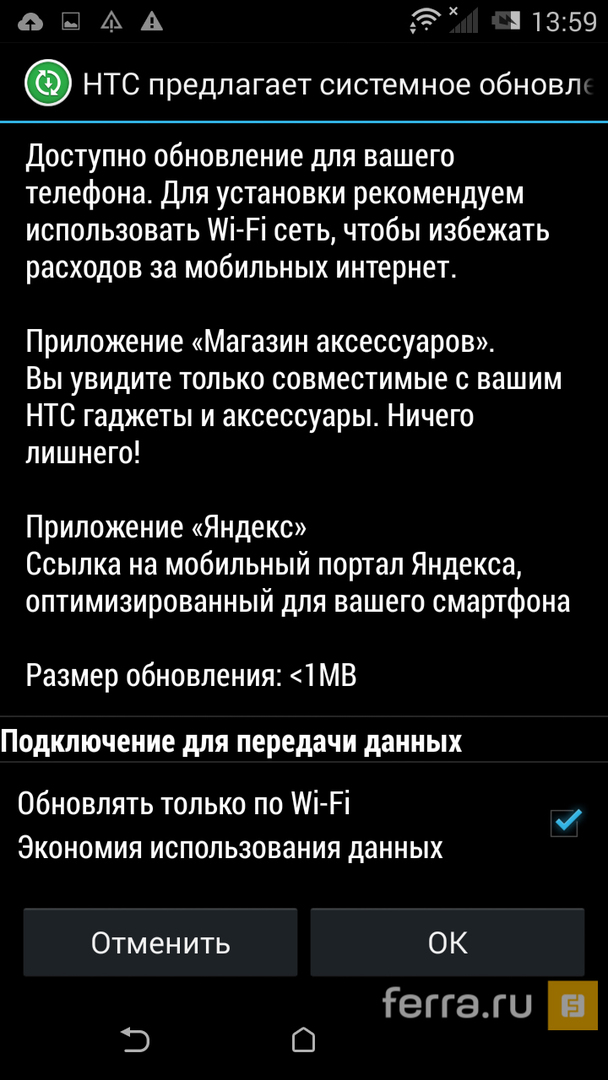Uncheck the Обновлять только по Wi-Fi checkbox
This screenshot has width=608, height=1080.
(x=565, y=823)
